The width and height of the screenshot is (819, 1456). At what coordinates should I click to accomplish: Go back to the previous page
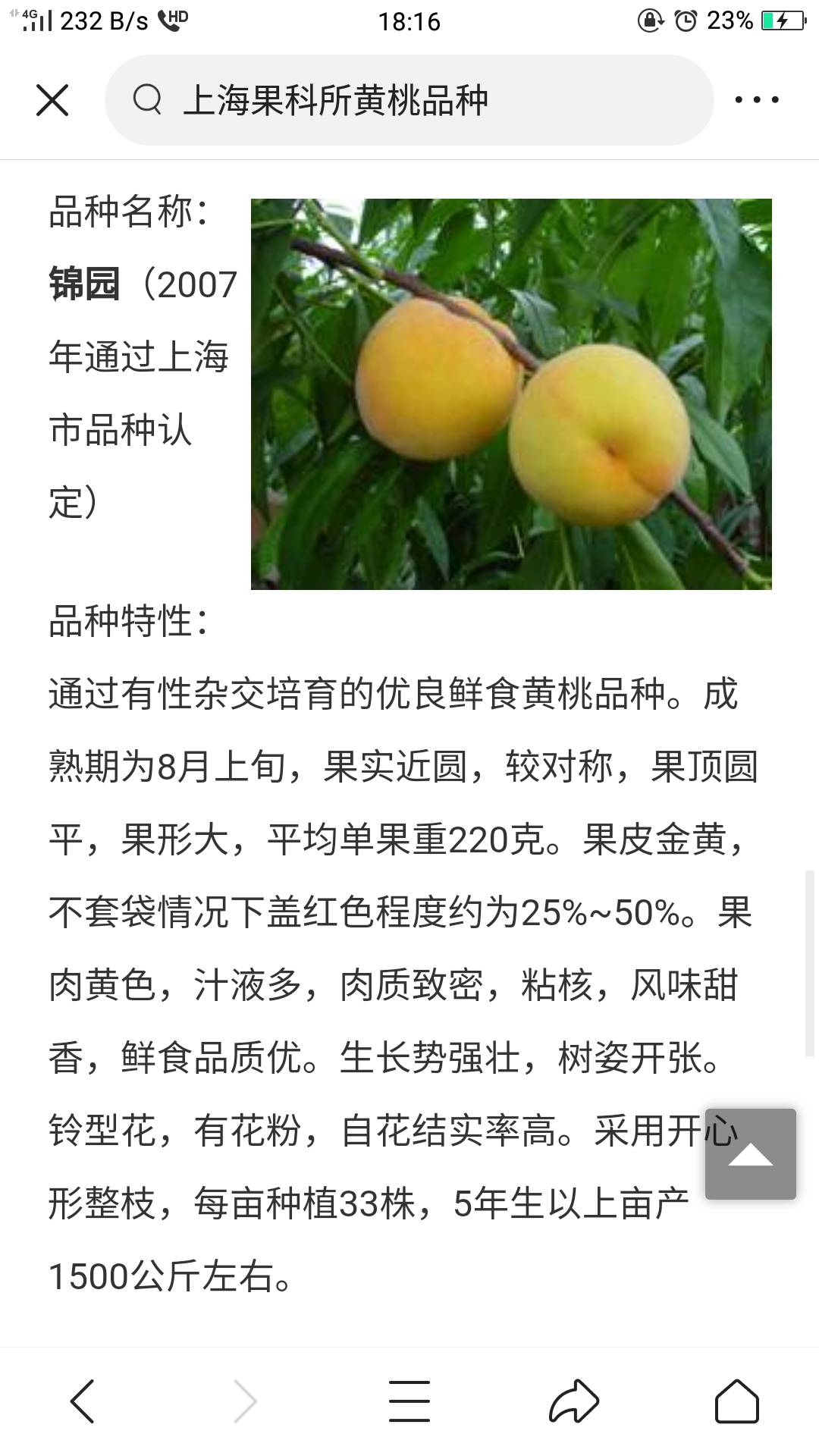pos(82,1401)
